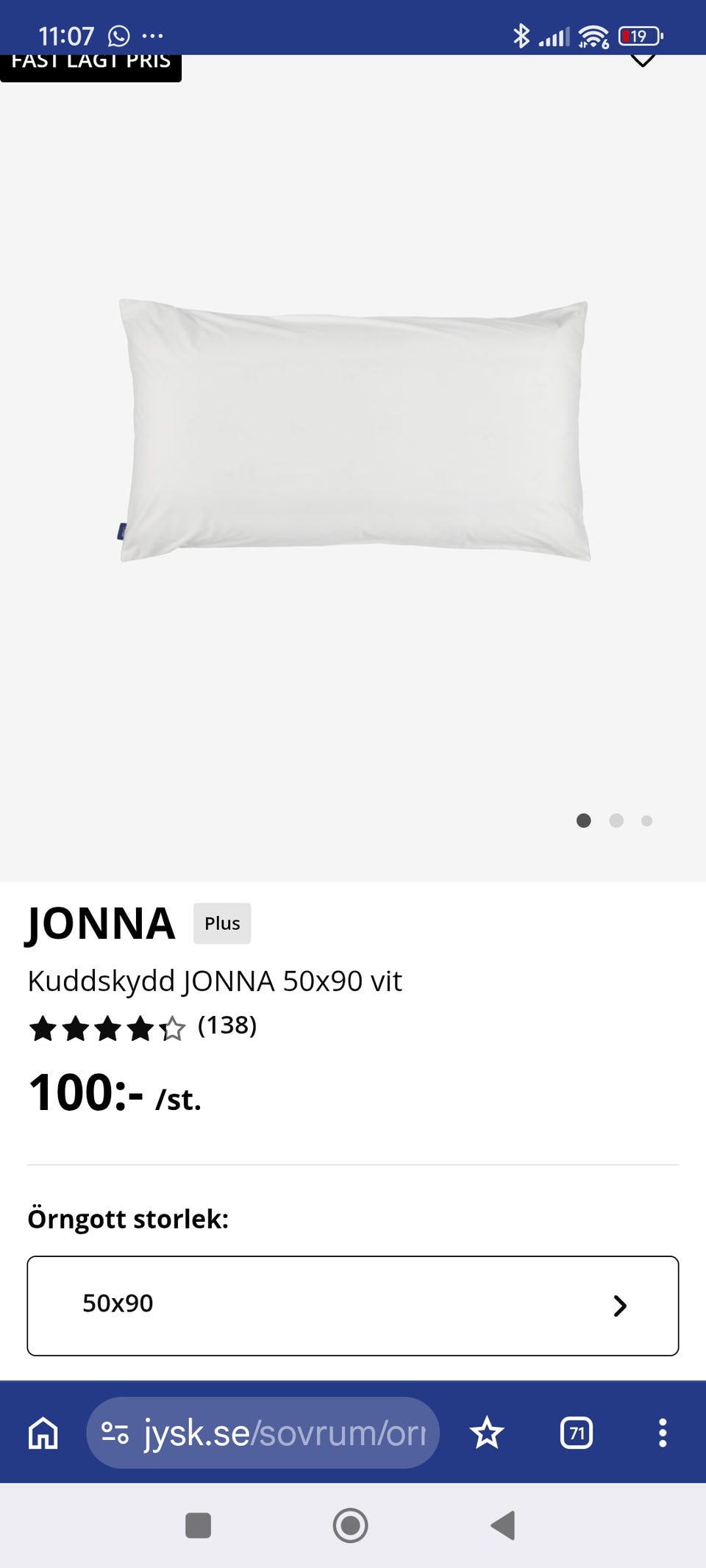This screenshot has height=1568, width=706.
Task: Go to browser home page
Action: coord(43,1433)
